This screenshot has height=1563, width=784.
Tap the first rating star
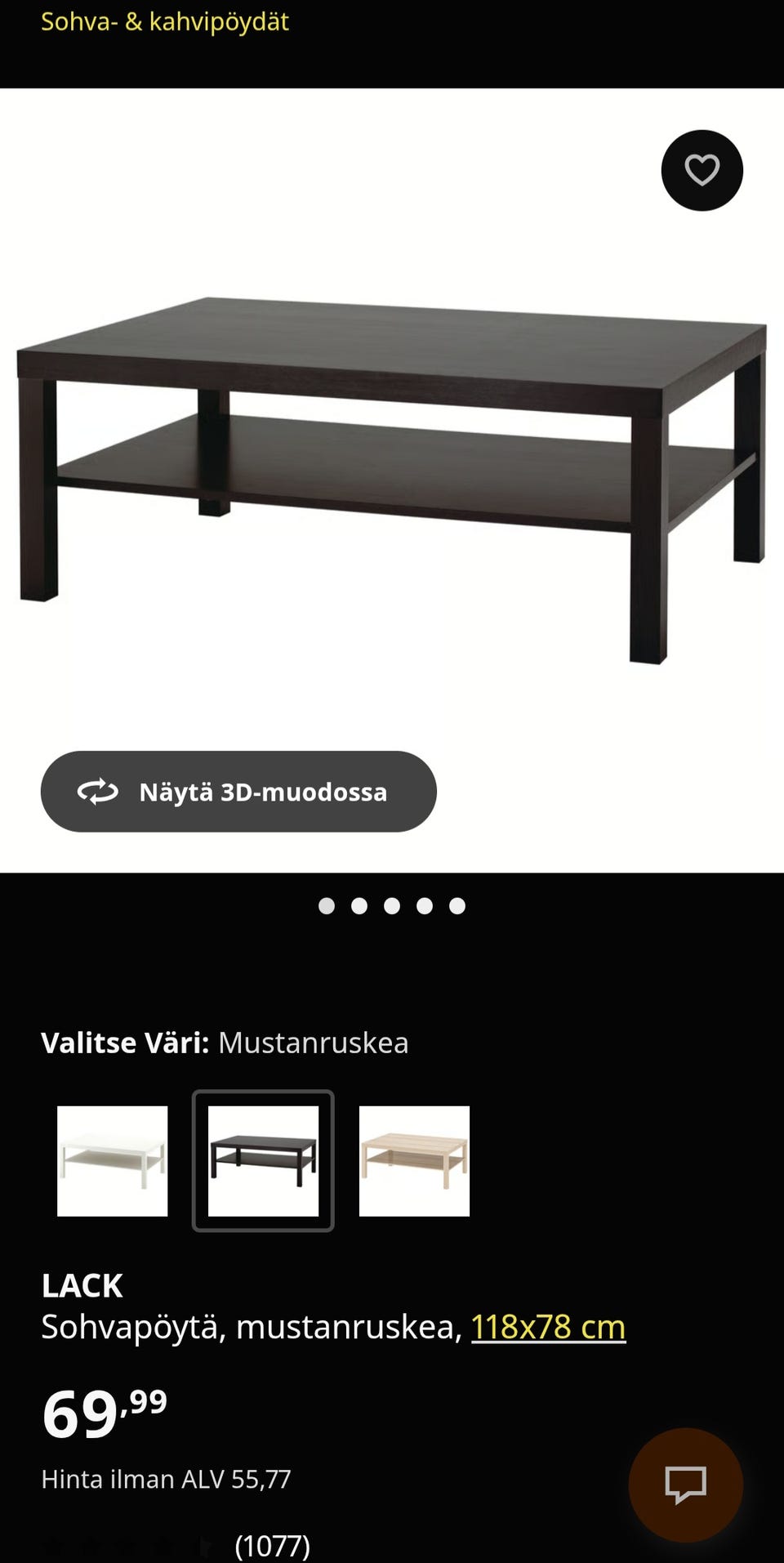pyautogui.click(x=51, y=1546)
